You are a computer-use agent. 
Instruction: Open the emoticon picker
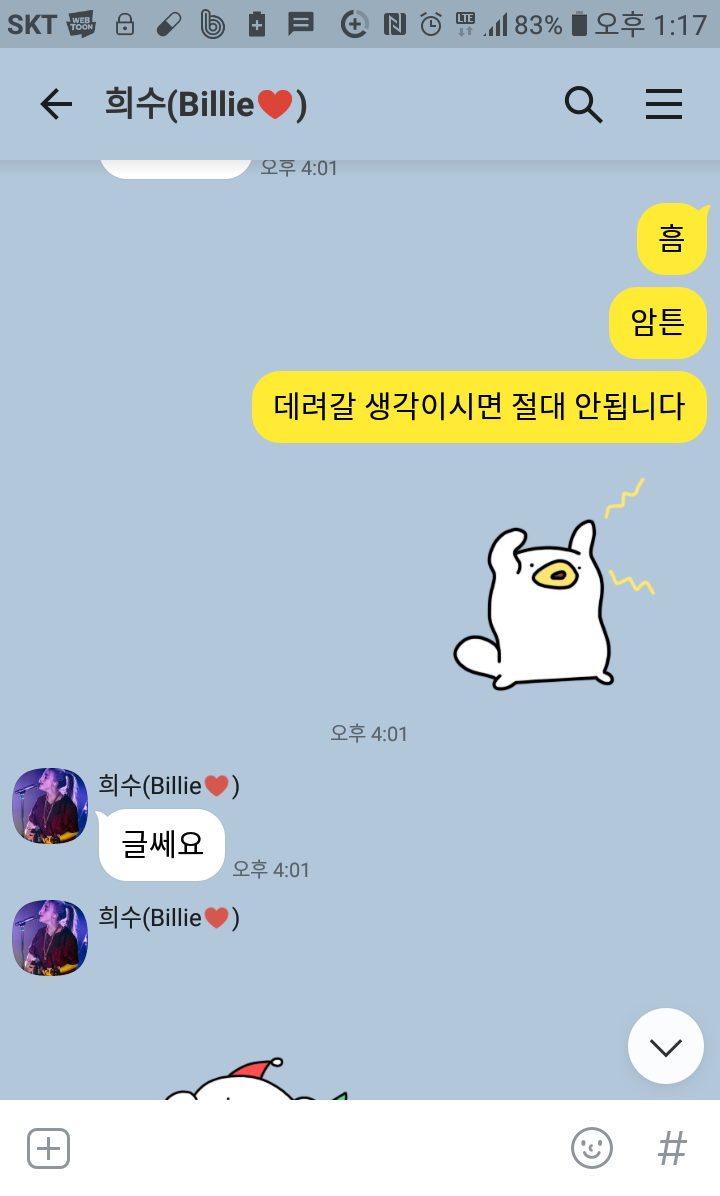tap(592, 1148)
